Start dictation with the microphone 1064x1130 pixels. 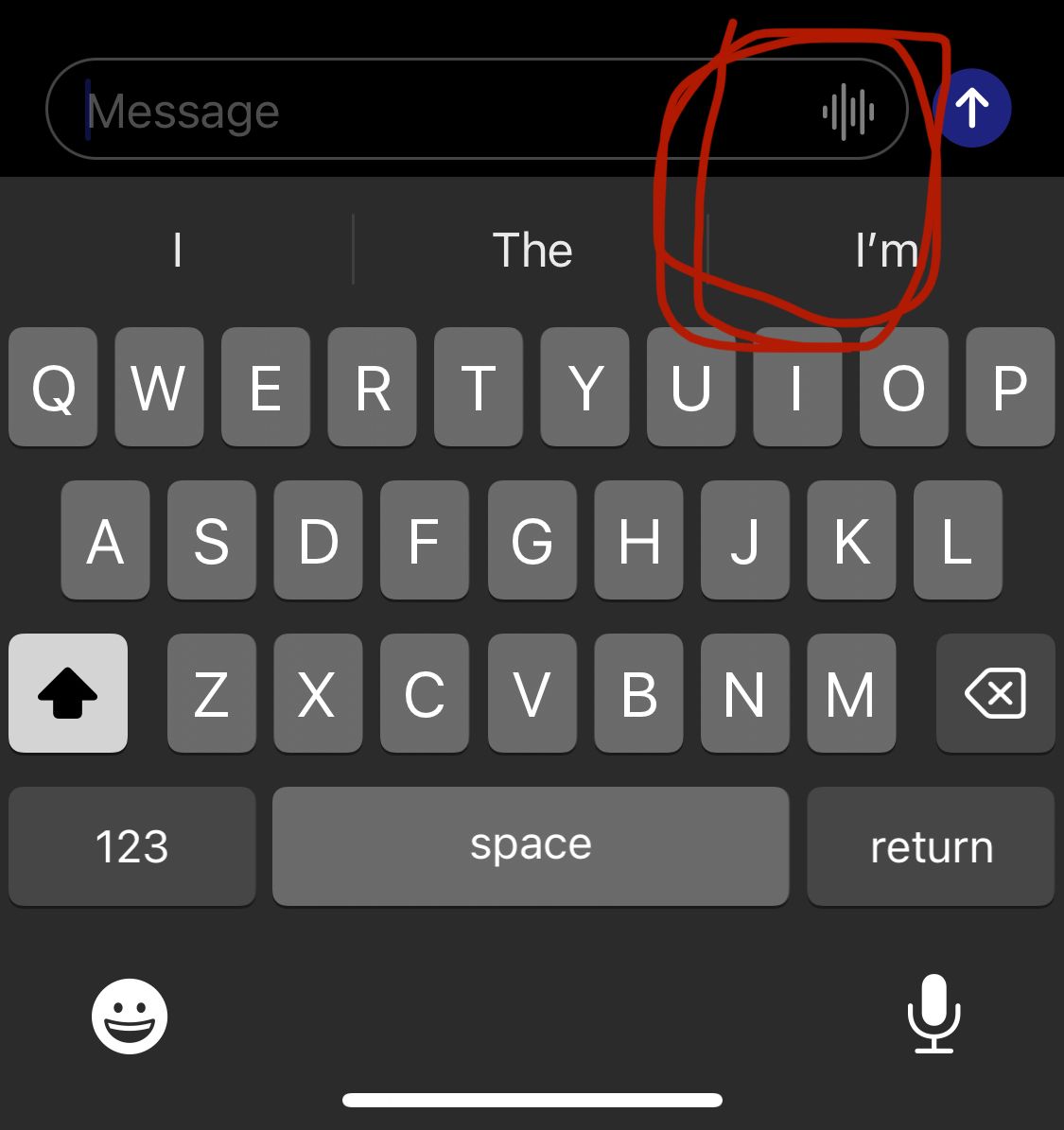(933, 1014)
